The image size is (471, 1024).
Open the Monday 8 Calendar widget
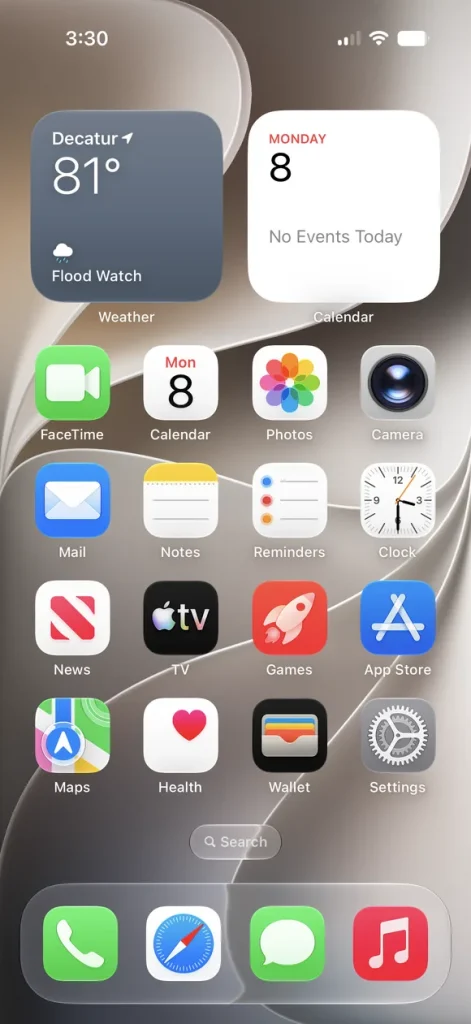coord(344,206)
